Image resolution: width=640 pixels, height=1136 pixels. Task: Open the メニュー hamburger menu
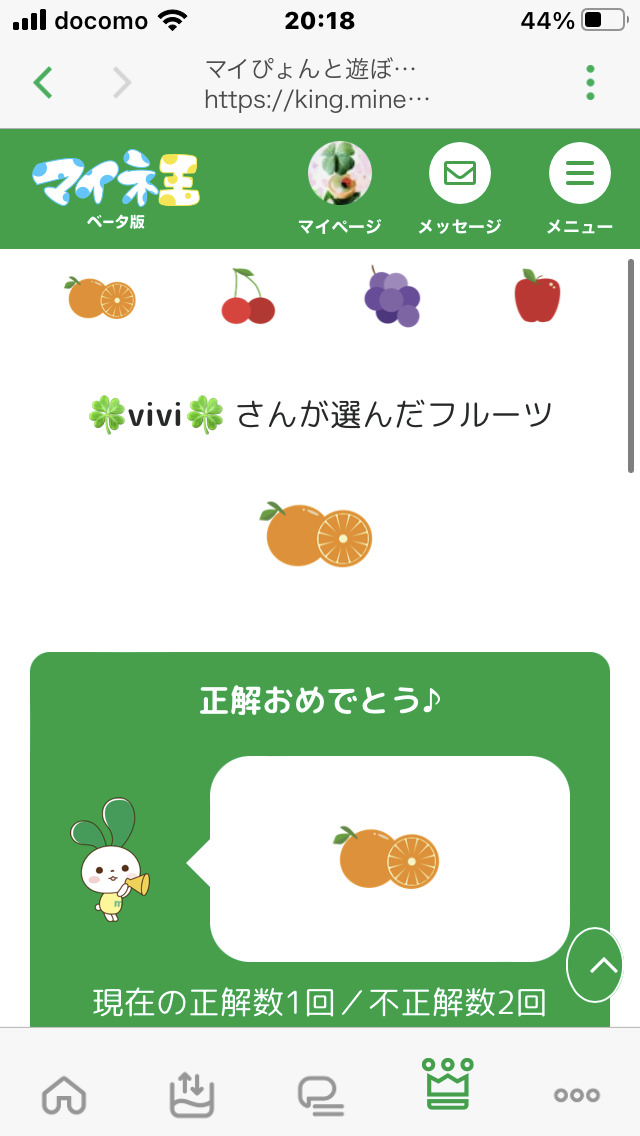579,187
